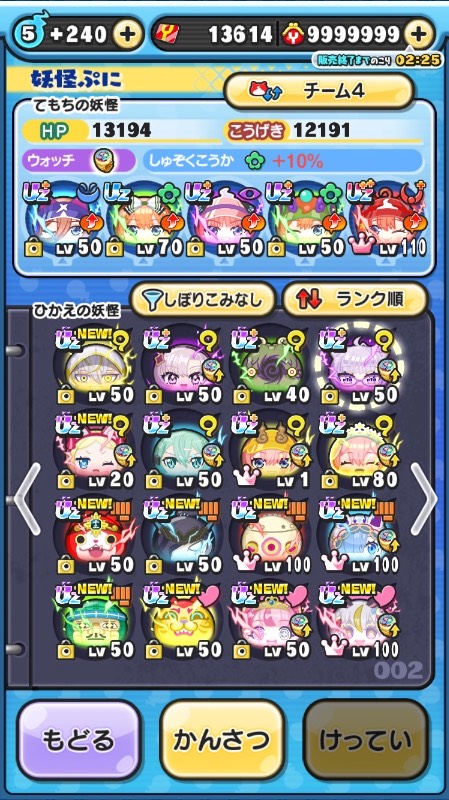Viewport: 449px width, 800px height.
Task: Open the しぼりこみなし filter
Action: point(203,299)
